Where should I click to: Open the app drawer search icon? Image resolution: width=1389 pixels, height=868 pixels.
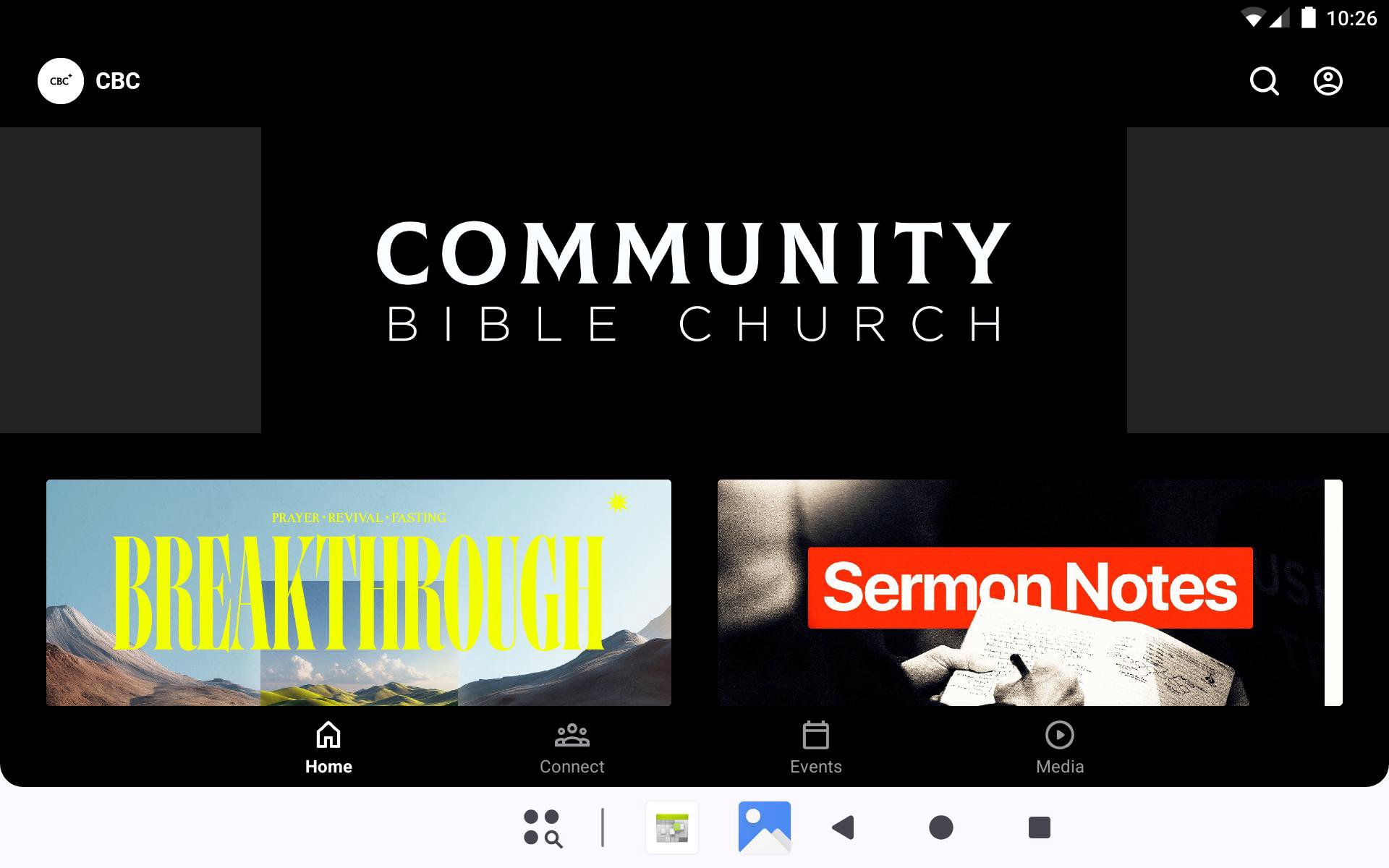(542, 827)
